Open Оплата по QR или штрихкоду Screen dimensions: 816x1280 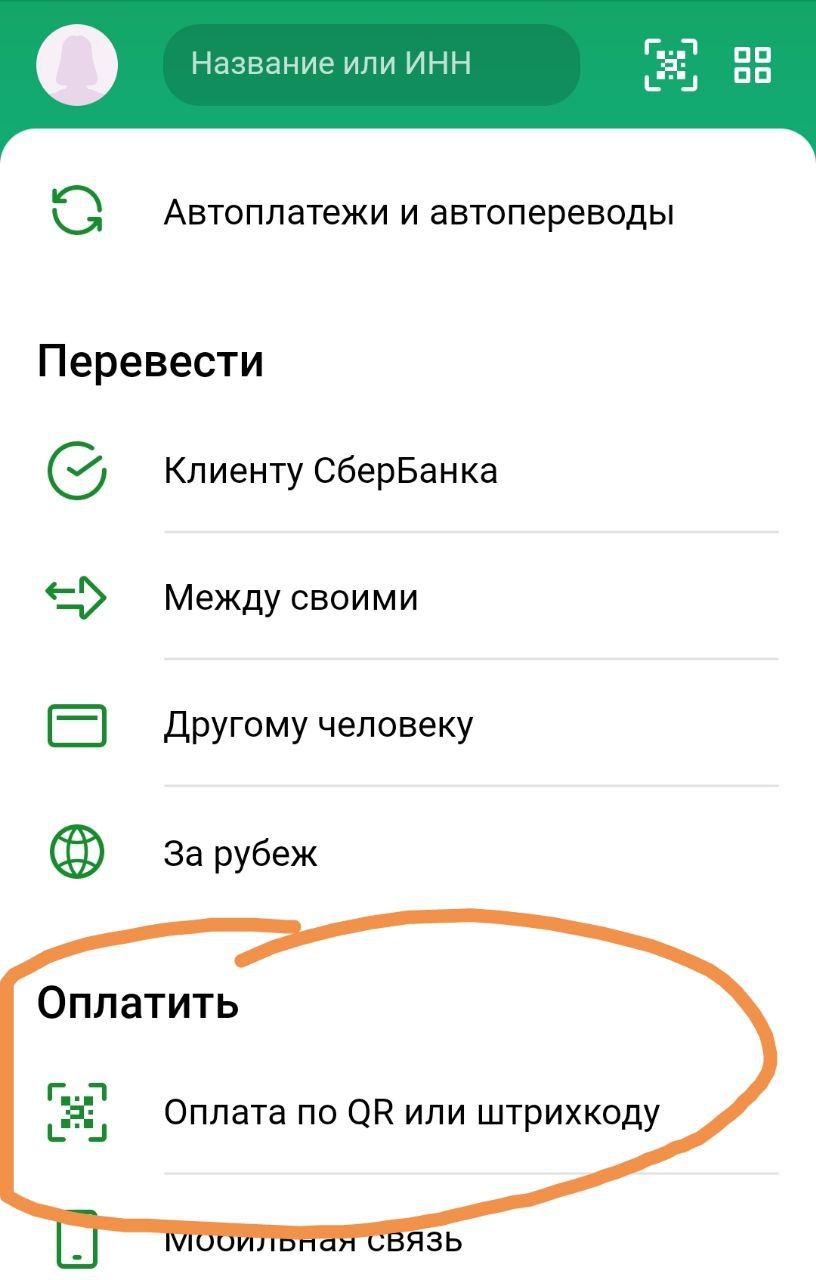coord(411,1112)
